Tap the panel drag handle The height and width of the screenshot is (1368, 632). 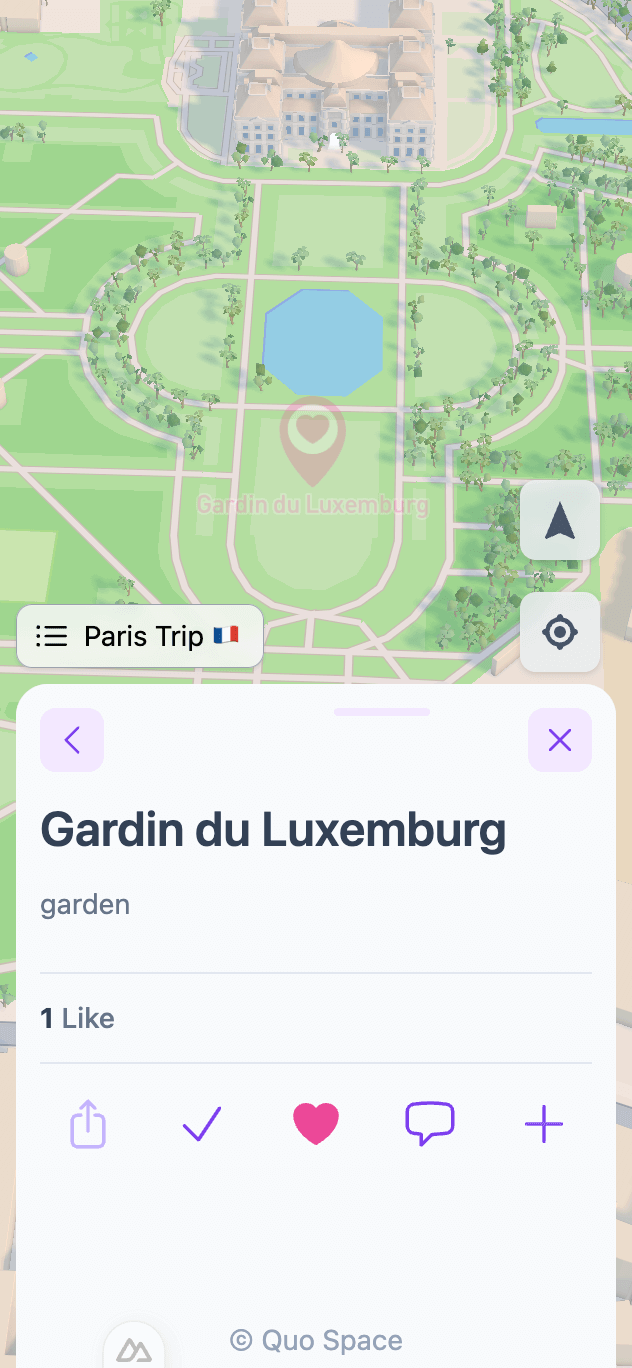point(382,712)
